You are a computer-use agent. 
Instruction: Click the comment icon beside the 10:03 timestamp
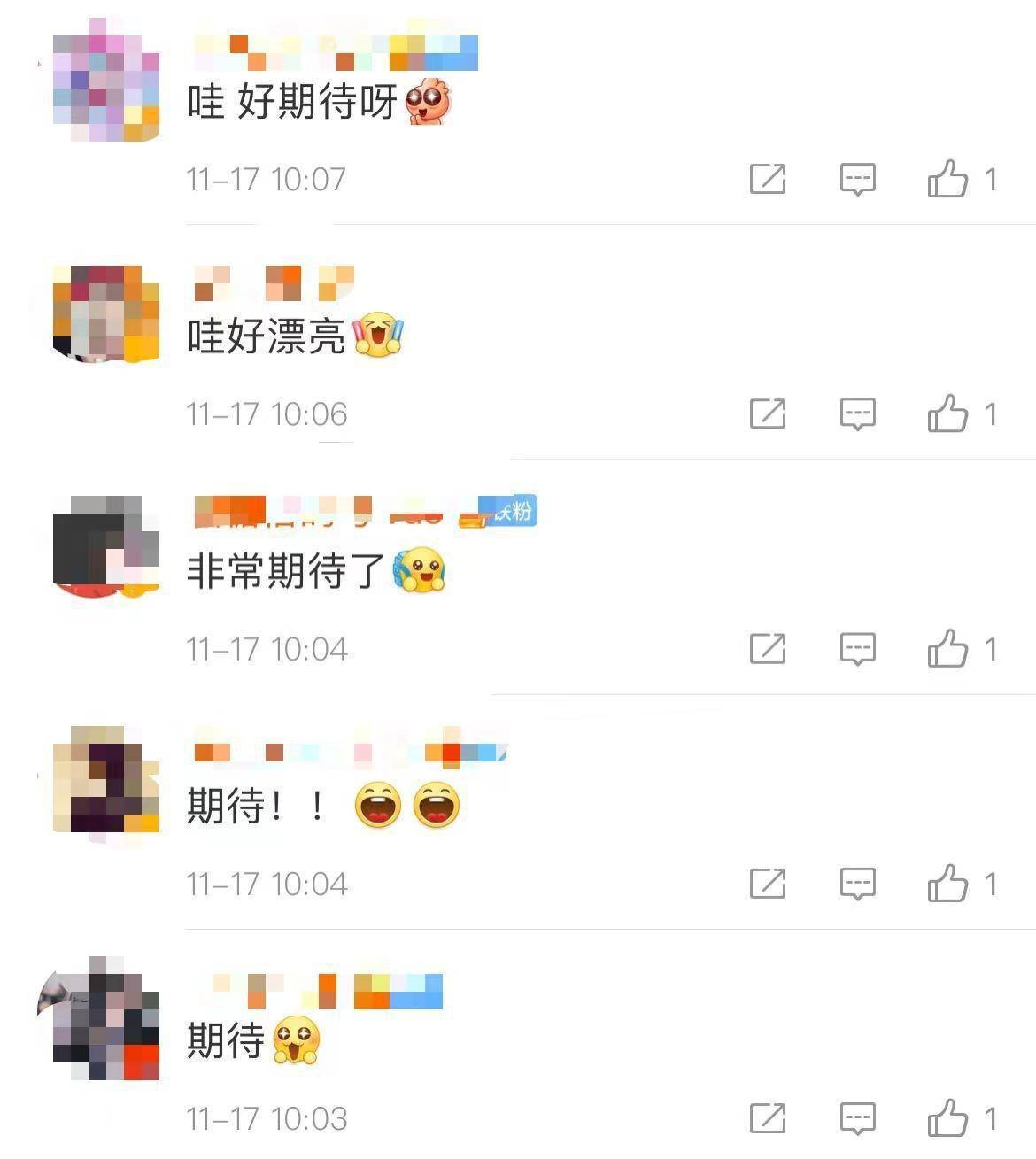pyautogui.click(x=858, y=1117)
